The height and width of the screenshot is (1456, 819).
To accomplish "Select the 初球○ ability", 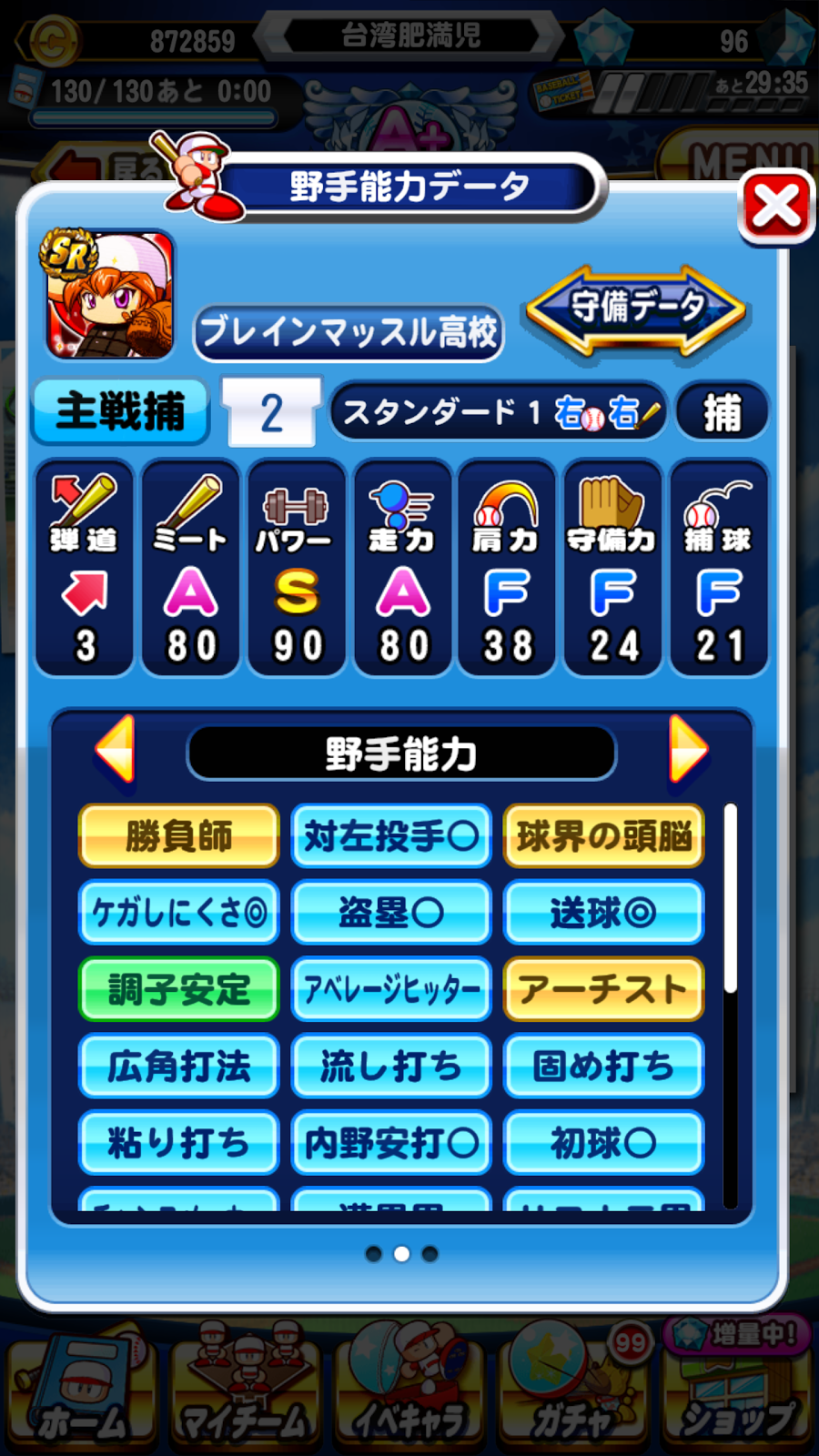I will [x=604, y=1143].
